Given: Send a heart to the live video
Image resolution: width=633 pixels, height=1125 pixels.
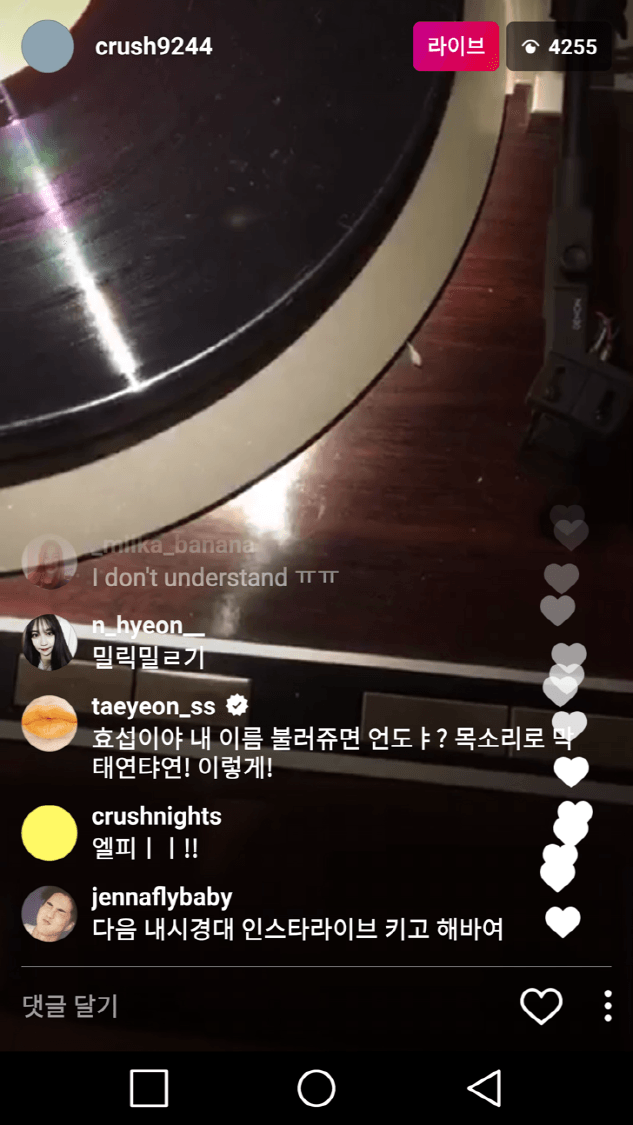Looking at the screenshot, I should 541,1006.
